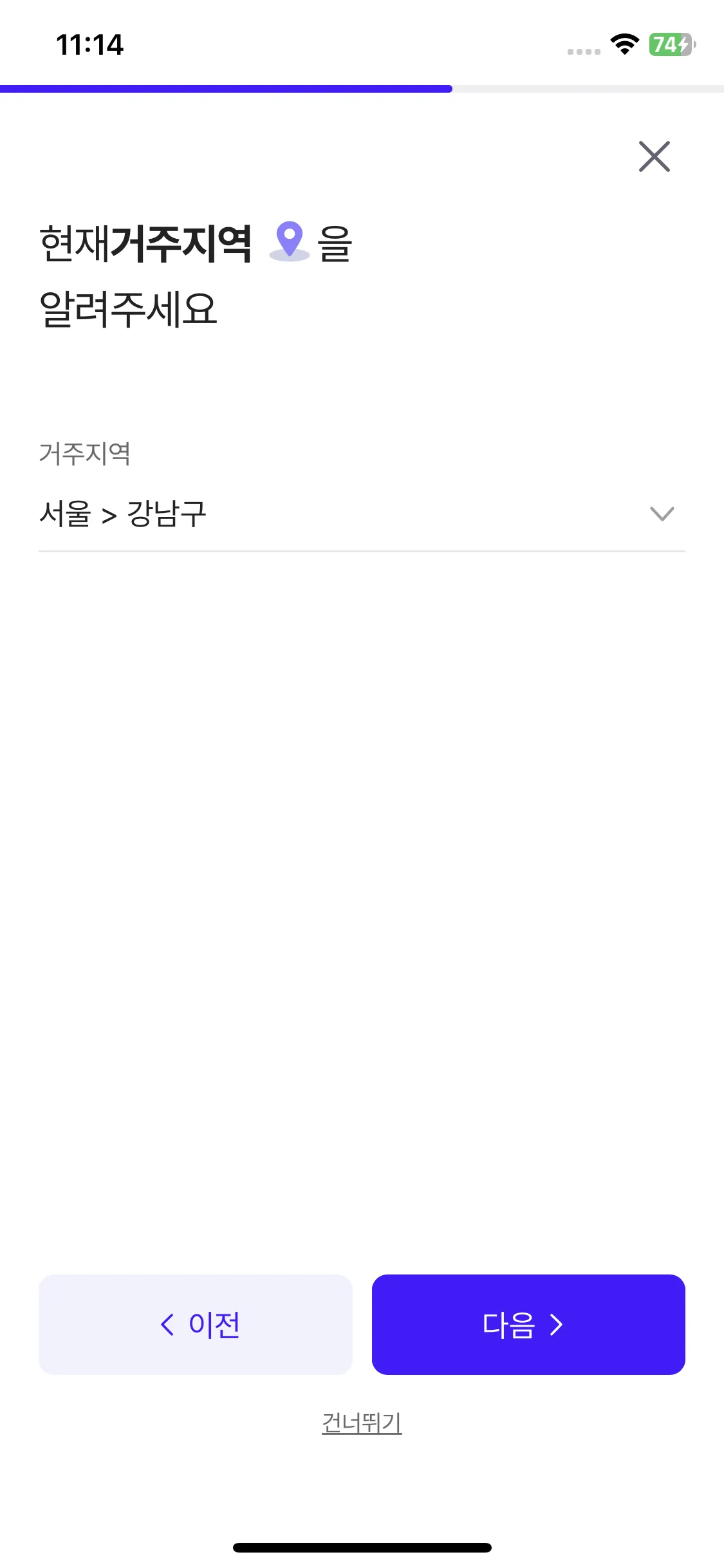724x1568 pixels.
Task: Go back with the 이전 button
Action: [196, 1325]
